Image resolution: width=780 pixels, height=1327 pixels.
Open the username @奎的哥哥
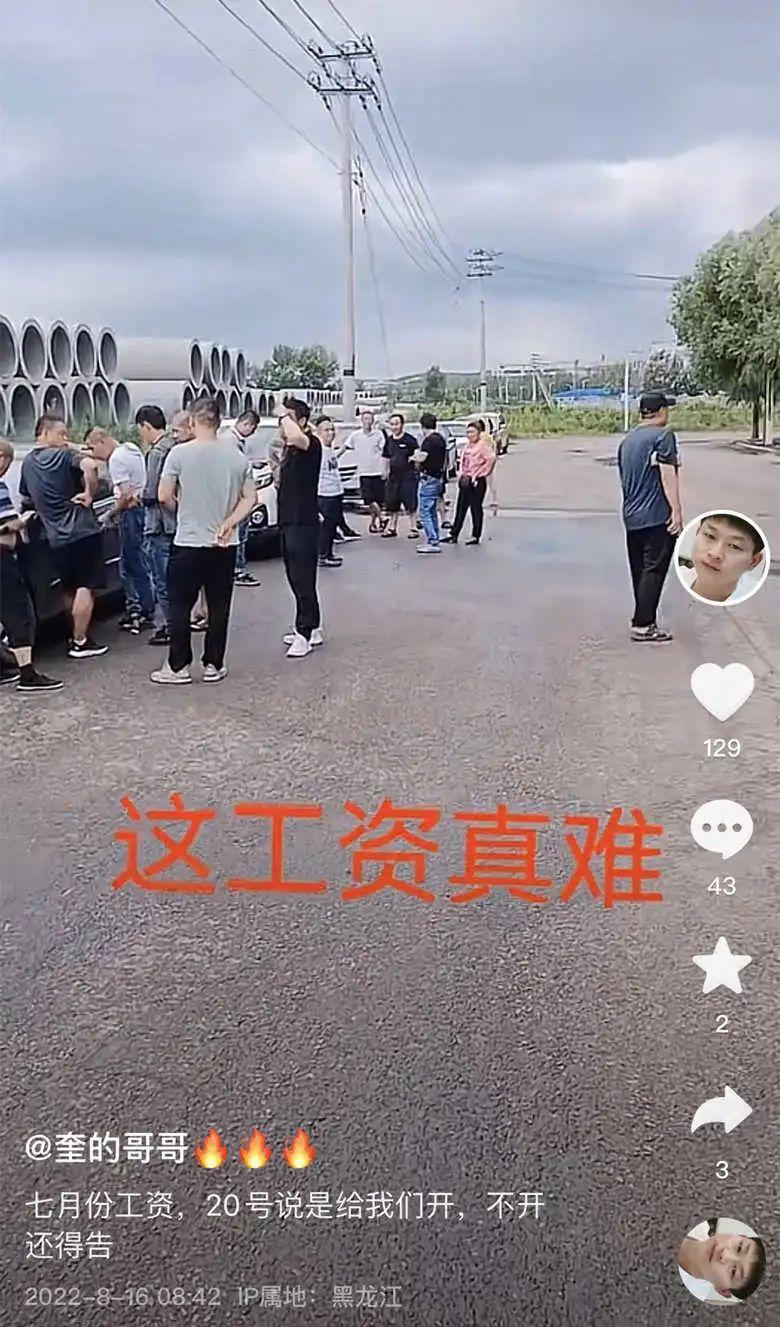pos(106,1148)
